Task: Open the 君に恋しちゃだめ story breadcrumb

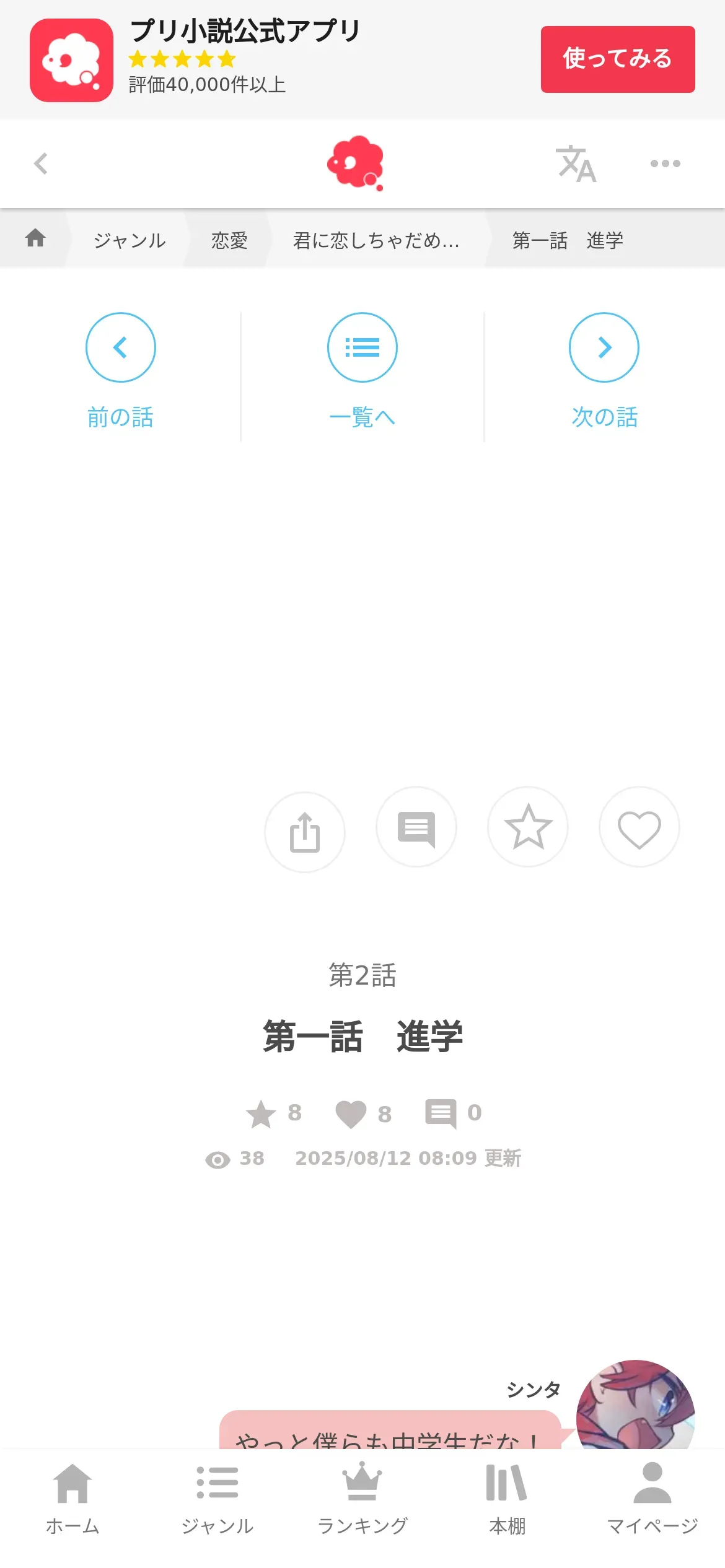Action: pos(376,240)
